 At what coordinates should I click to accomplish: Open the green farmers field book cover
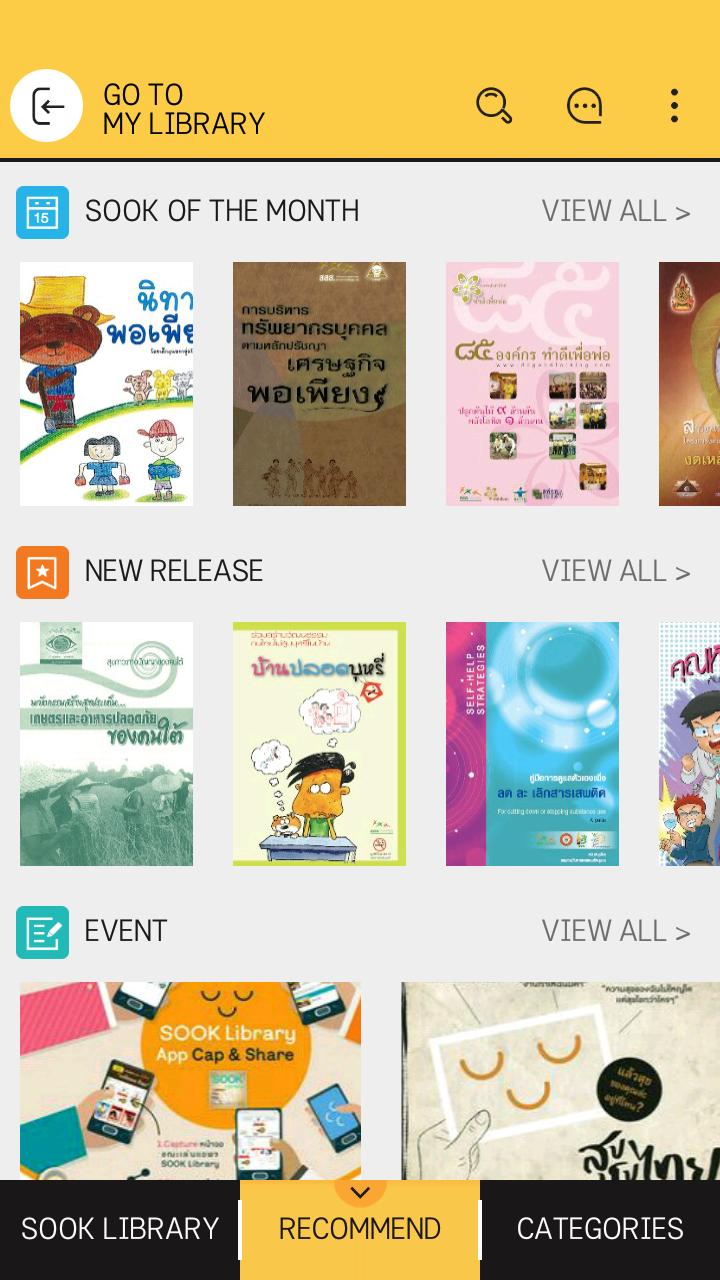[106, 744]
